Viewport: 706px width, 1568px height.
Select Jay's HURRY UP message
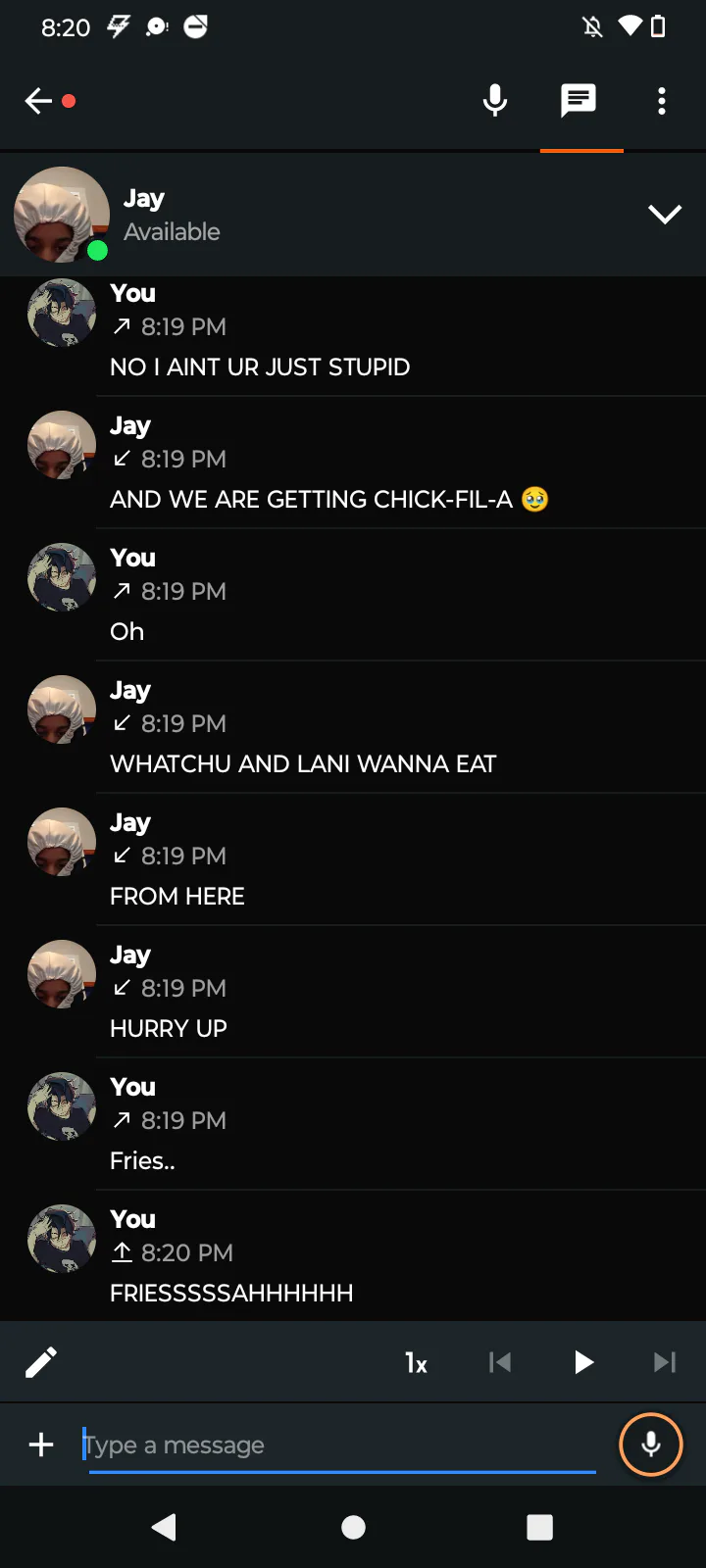(169, 1029)
